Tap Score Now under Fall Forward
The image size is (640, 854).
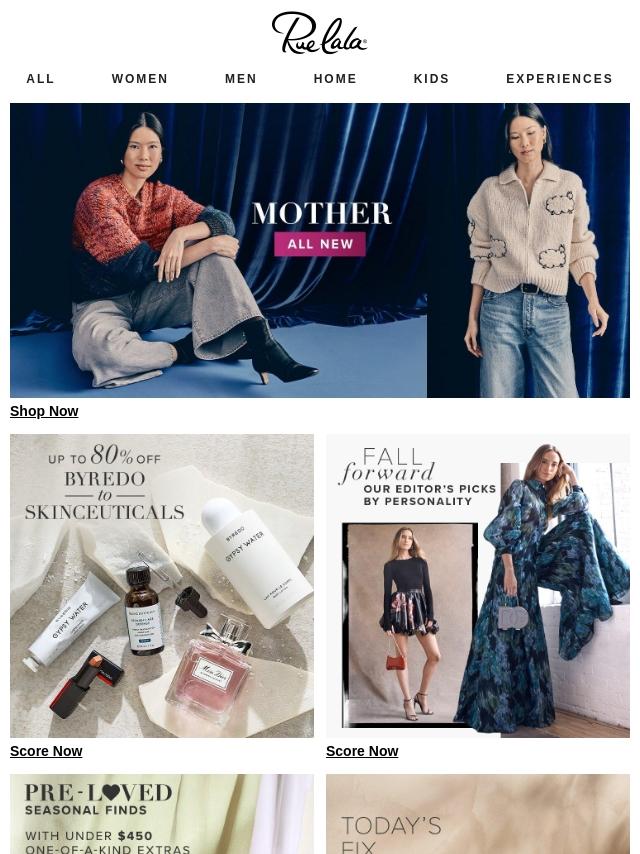362,751
